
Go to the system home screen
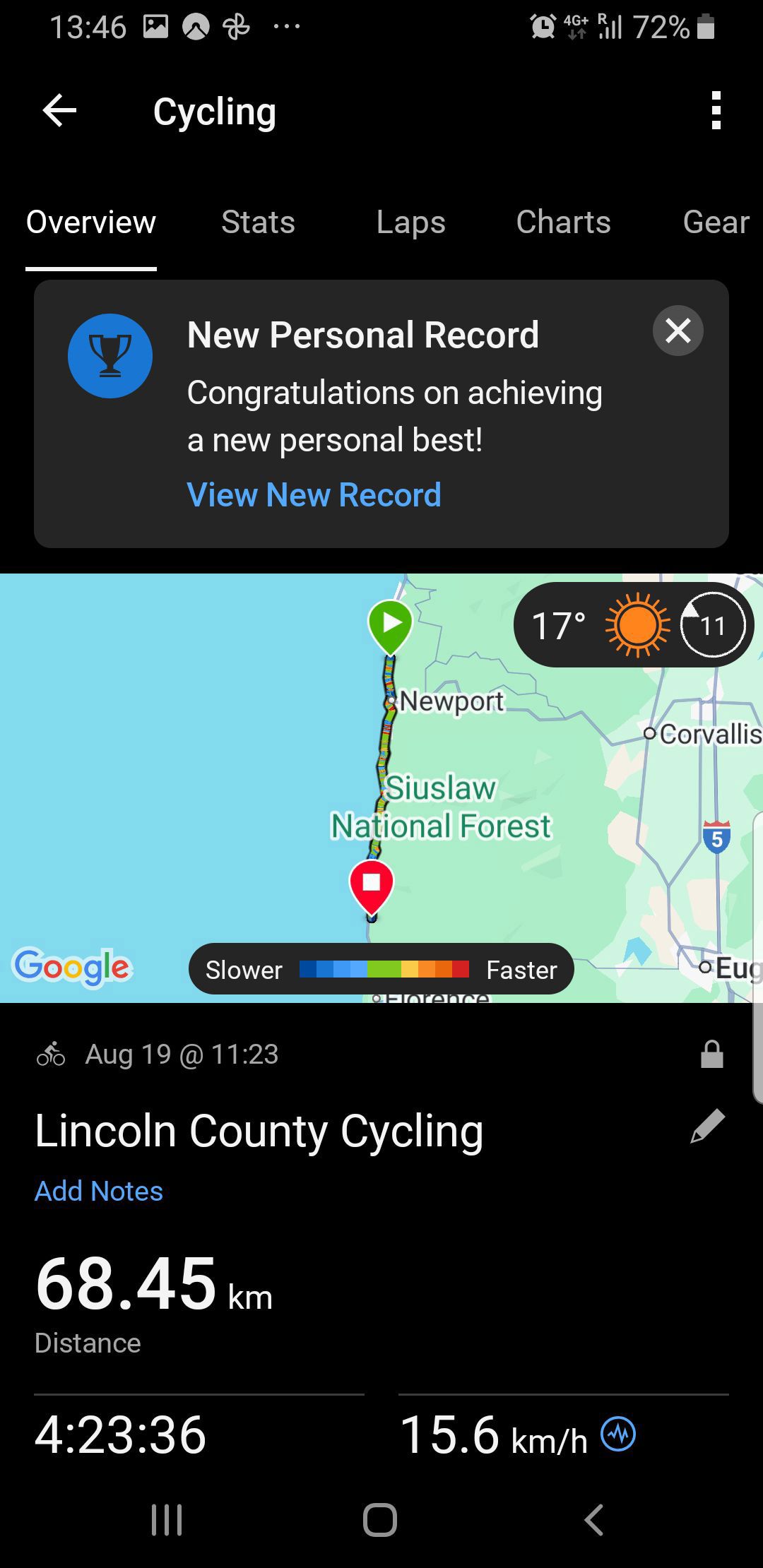tap(380, 1520)
